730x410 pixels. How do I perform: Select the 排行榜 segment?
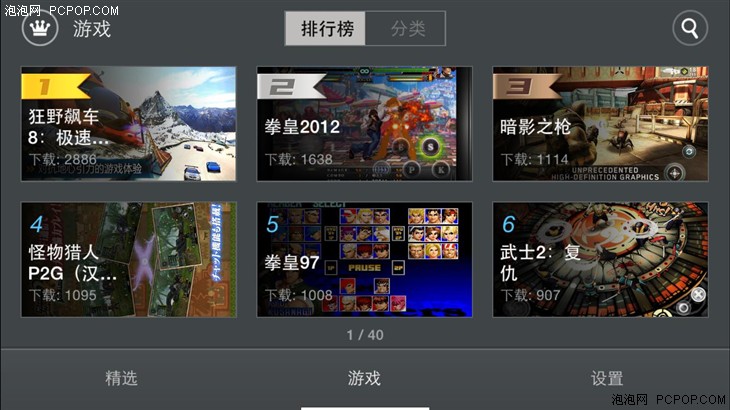pyautogui.click(x=326, y=29)
